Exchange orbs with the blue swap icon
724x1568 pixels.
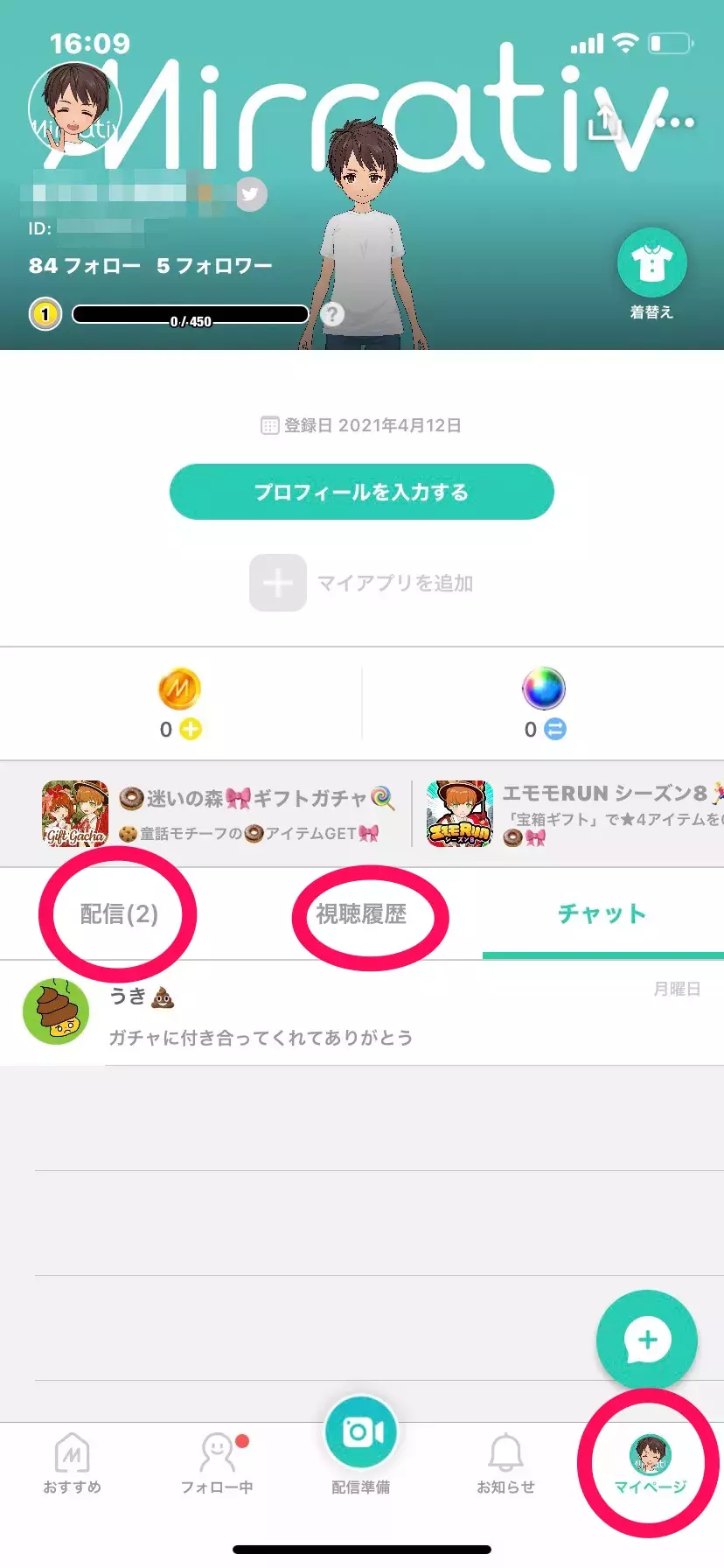[555, 729]
